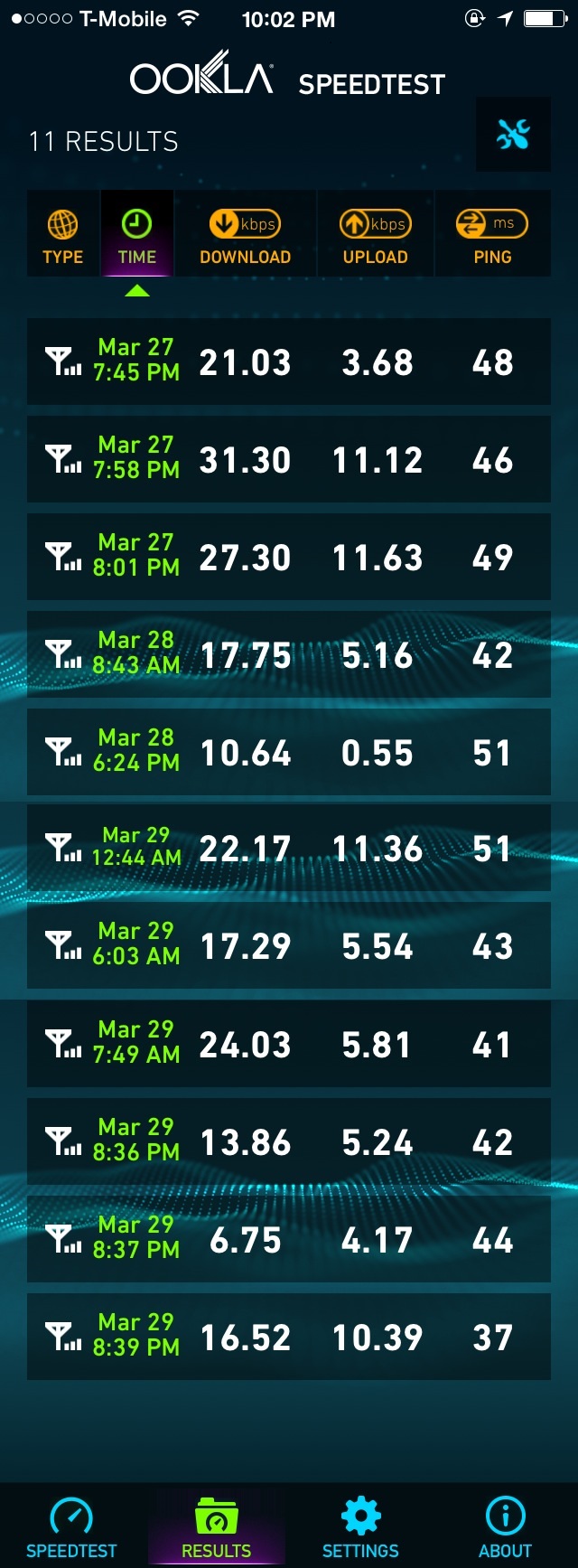Open the Mar 29 7:49 AM result
578x1568 pixels.
(289, 1044)
